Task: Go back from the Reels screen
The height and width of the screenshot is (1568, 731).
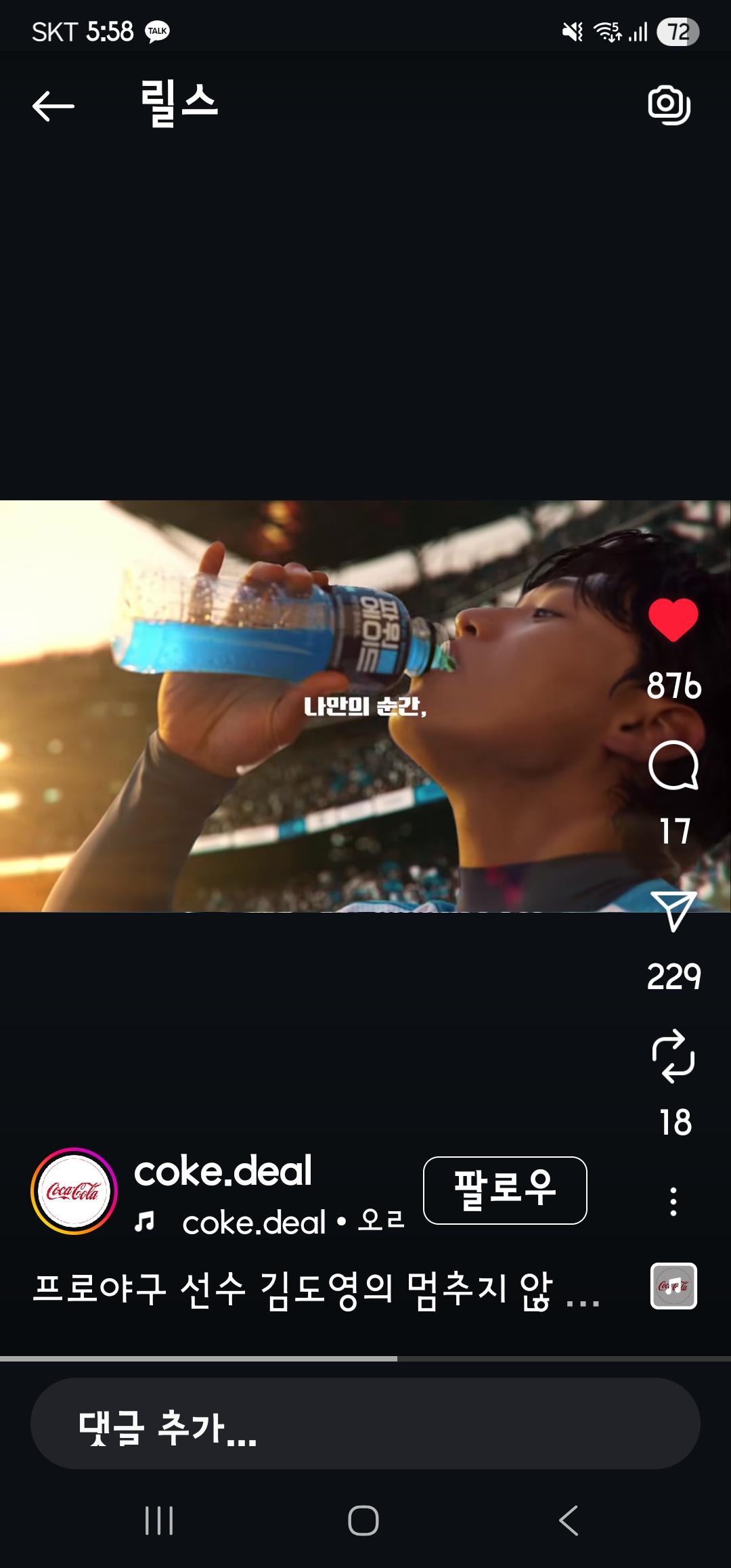Action: pos(53,106)
